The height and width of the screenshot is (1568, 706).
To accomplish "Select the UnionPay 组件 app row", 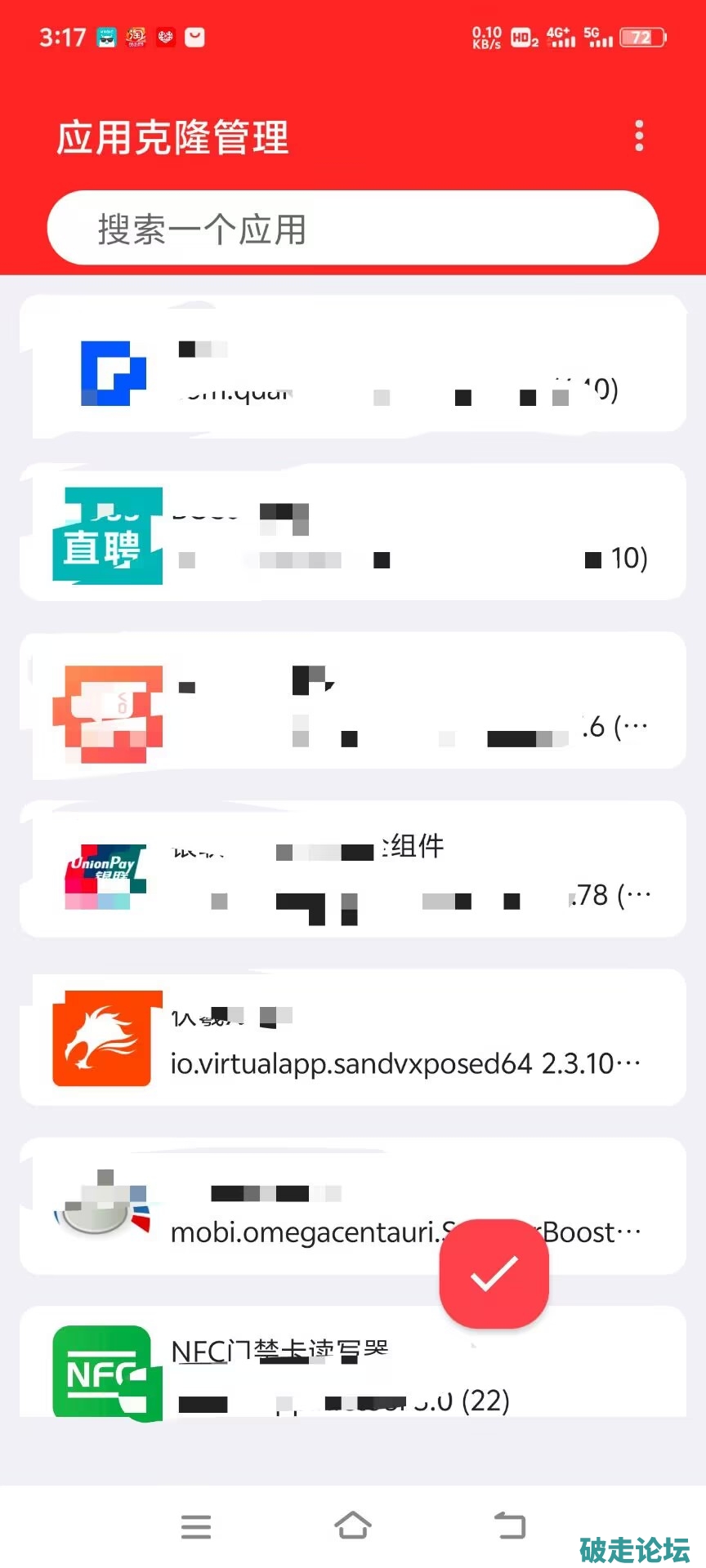I will [x=353, y=869].
